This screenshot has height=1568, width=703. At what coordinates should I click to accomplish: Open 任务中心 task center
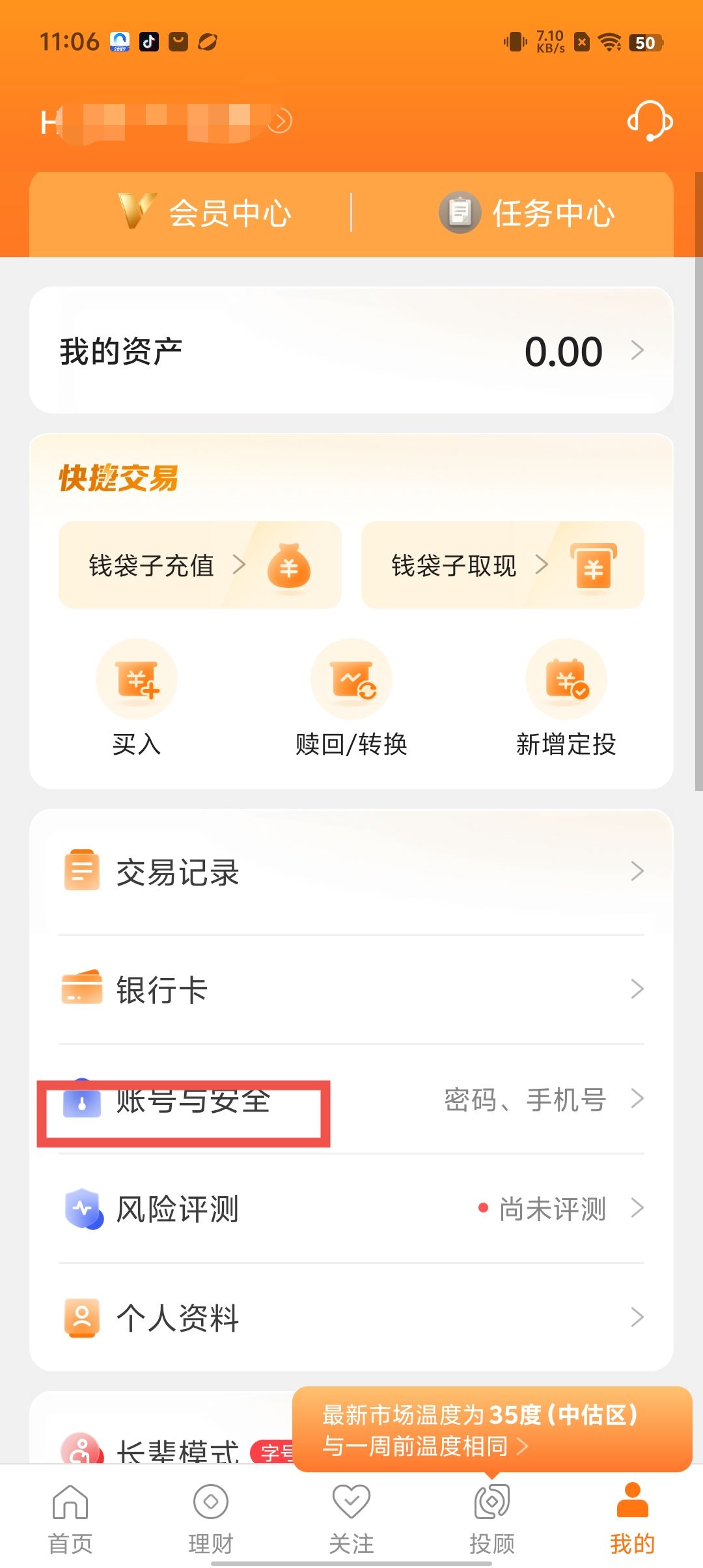(527, 213)
